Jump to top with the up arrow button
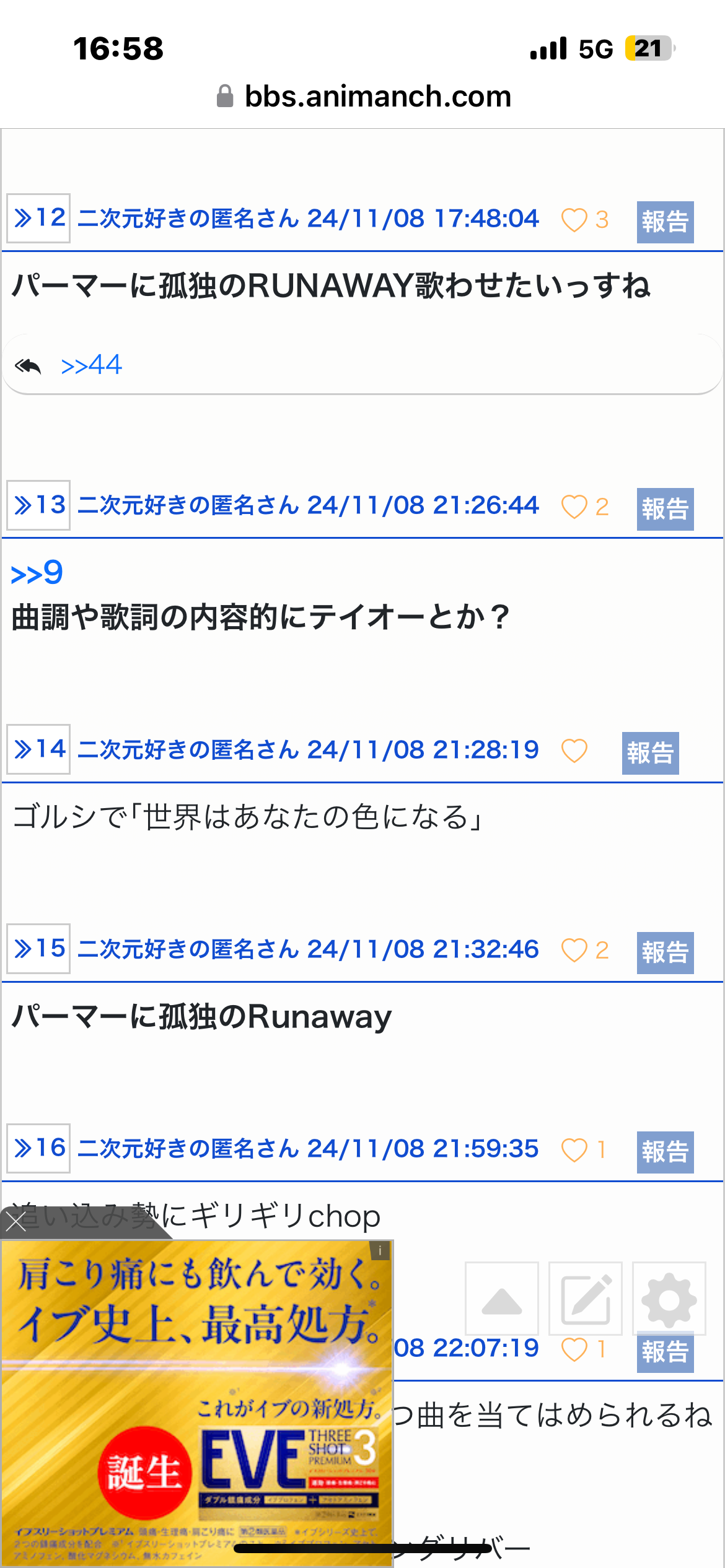 click(x=501, y=1299)
